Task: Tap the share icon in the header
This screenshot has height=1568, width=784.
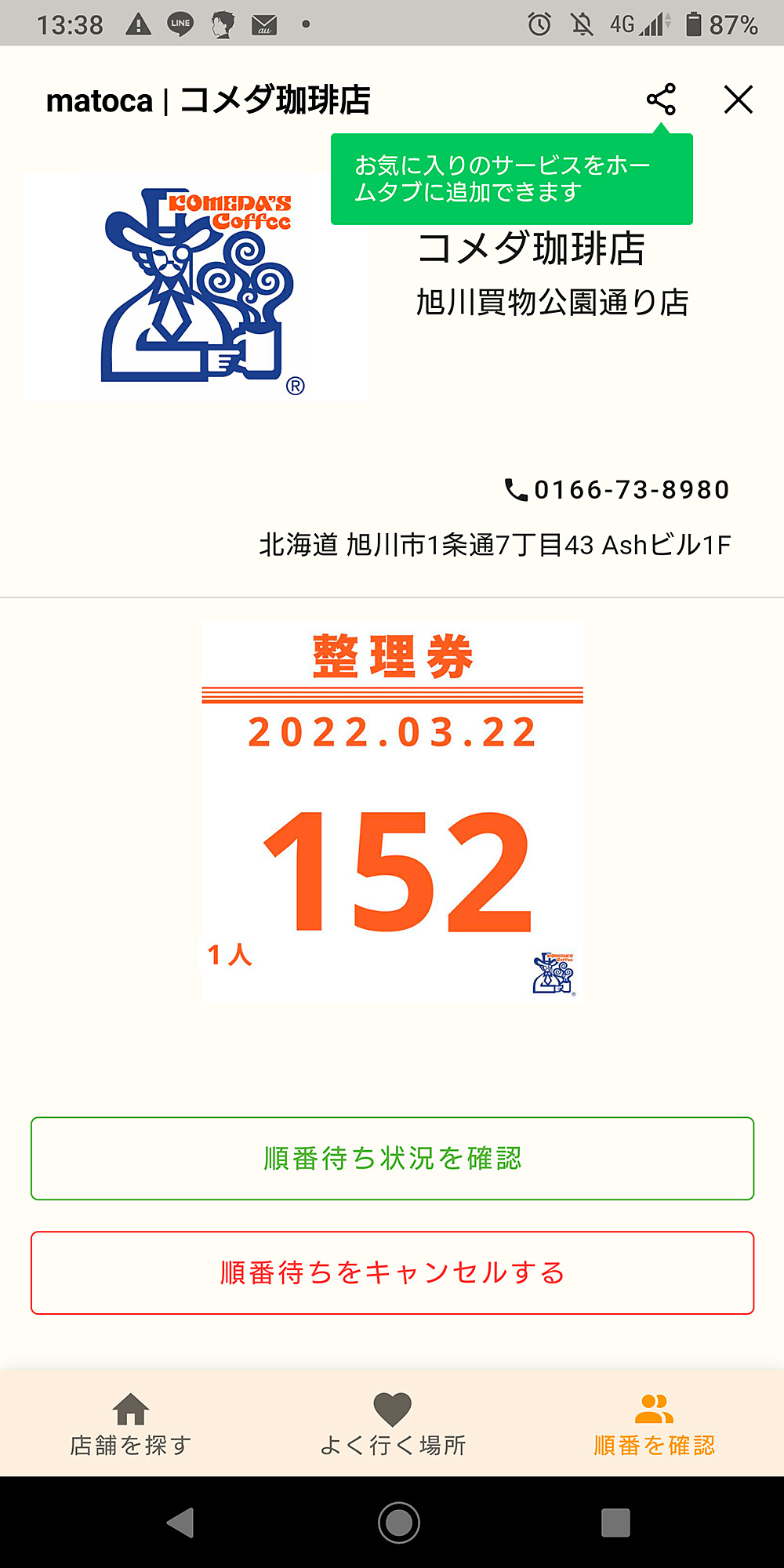Action: (x=661, y=100)
